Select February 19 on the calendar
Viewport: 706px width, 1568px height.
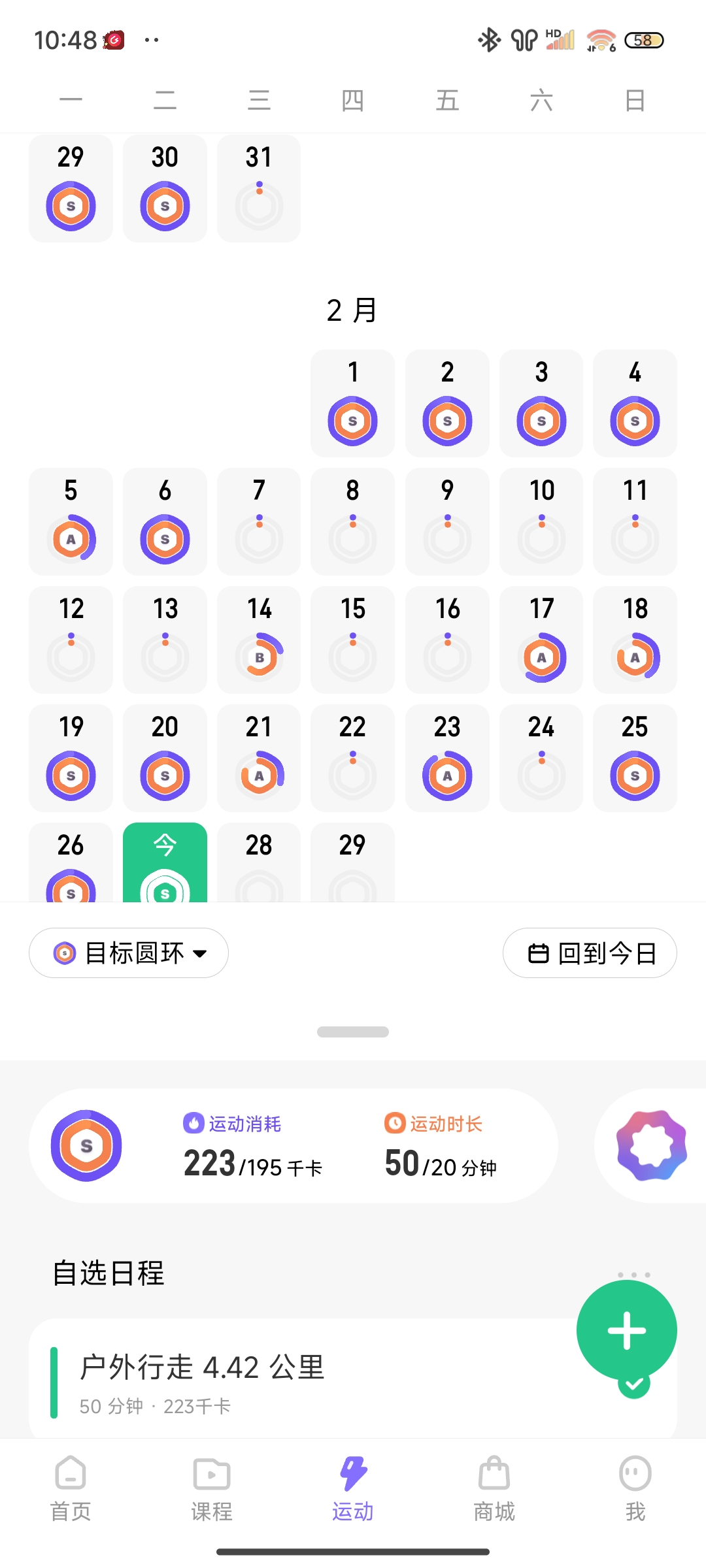coord(71,758)
